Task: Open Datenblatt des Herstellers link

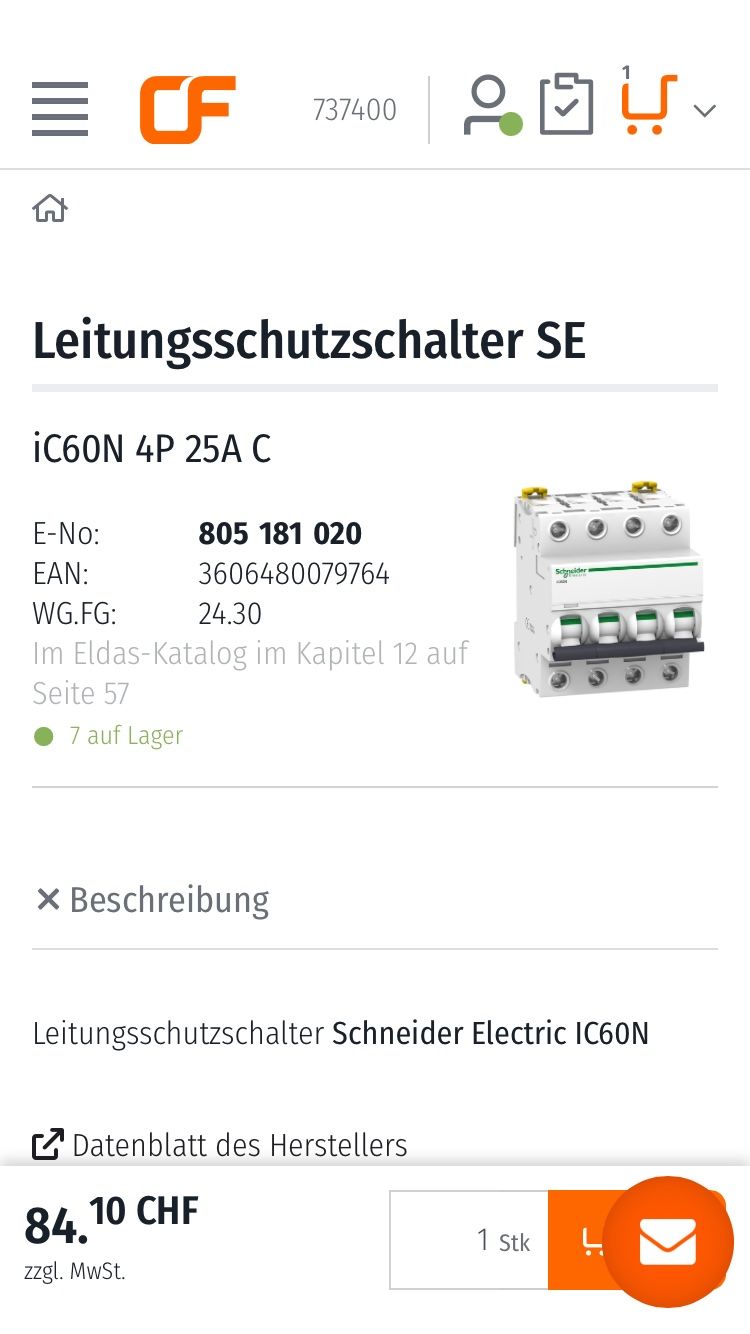Action: coord(220,1144)
